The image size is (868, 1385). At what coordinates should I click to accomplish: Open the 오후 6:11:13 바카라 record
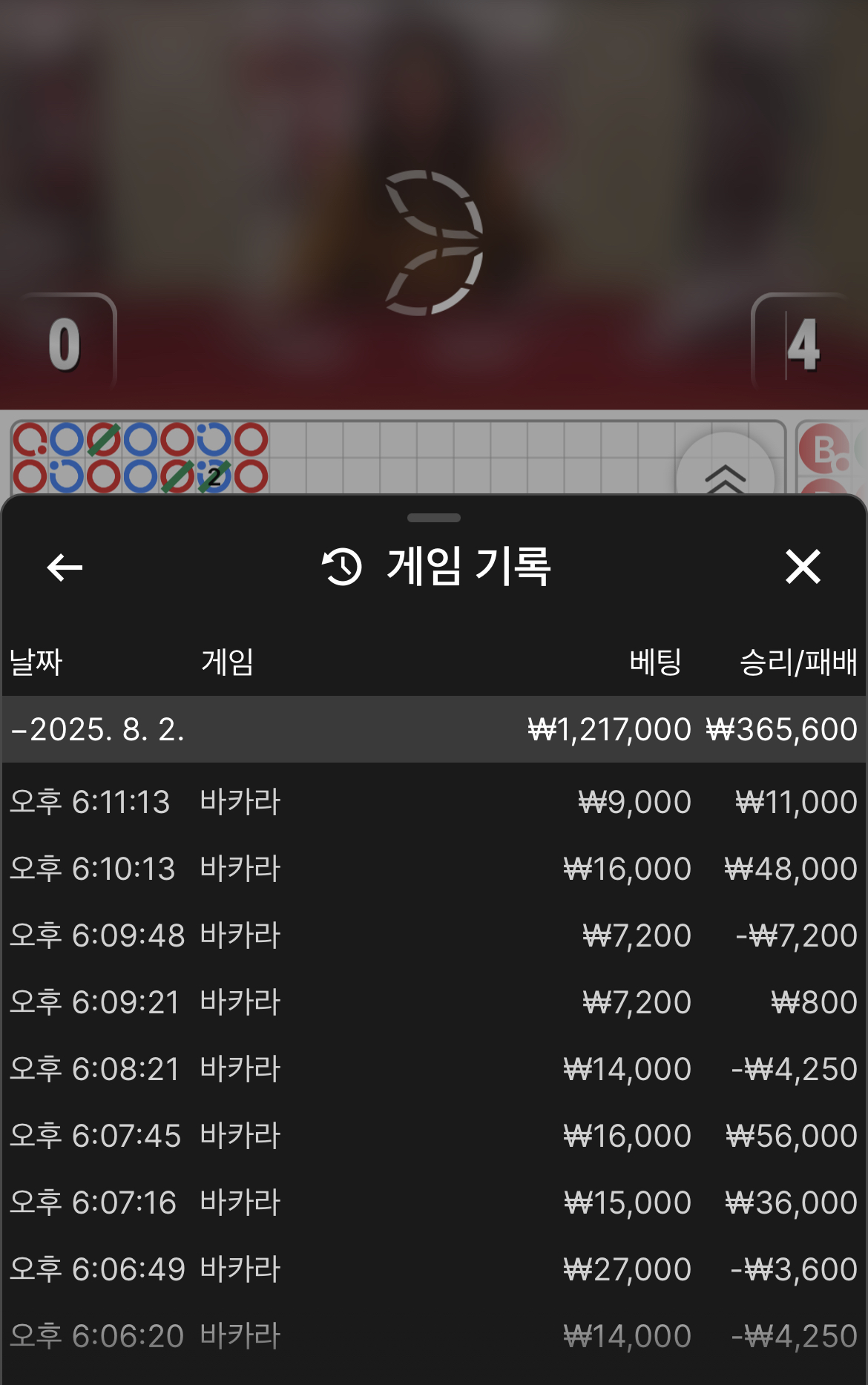[433, 802]
